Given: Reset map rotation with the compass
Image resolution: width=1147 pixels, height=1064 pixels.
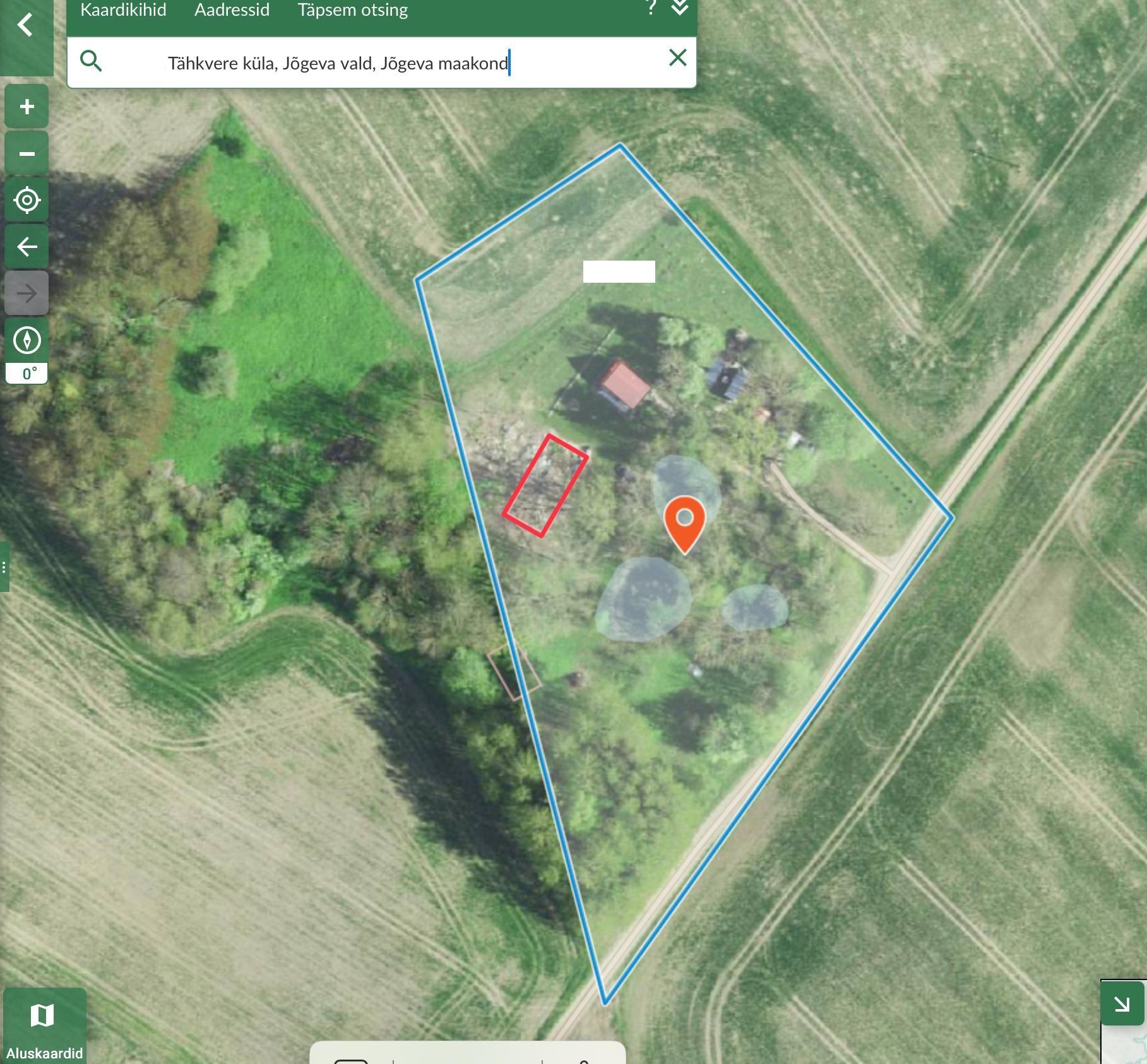Looking at the screenshot, I should point(27,341).
